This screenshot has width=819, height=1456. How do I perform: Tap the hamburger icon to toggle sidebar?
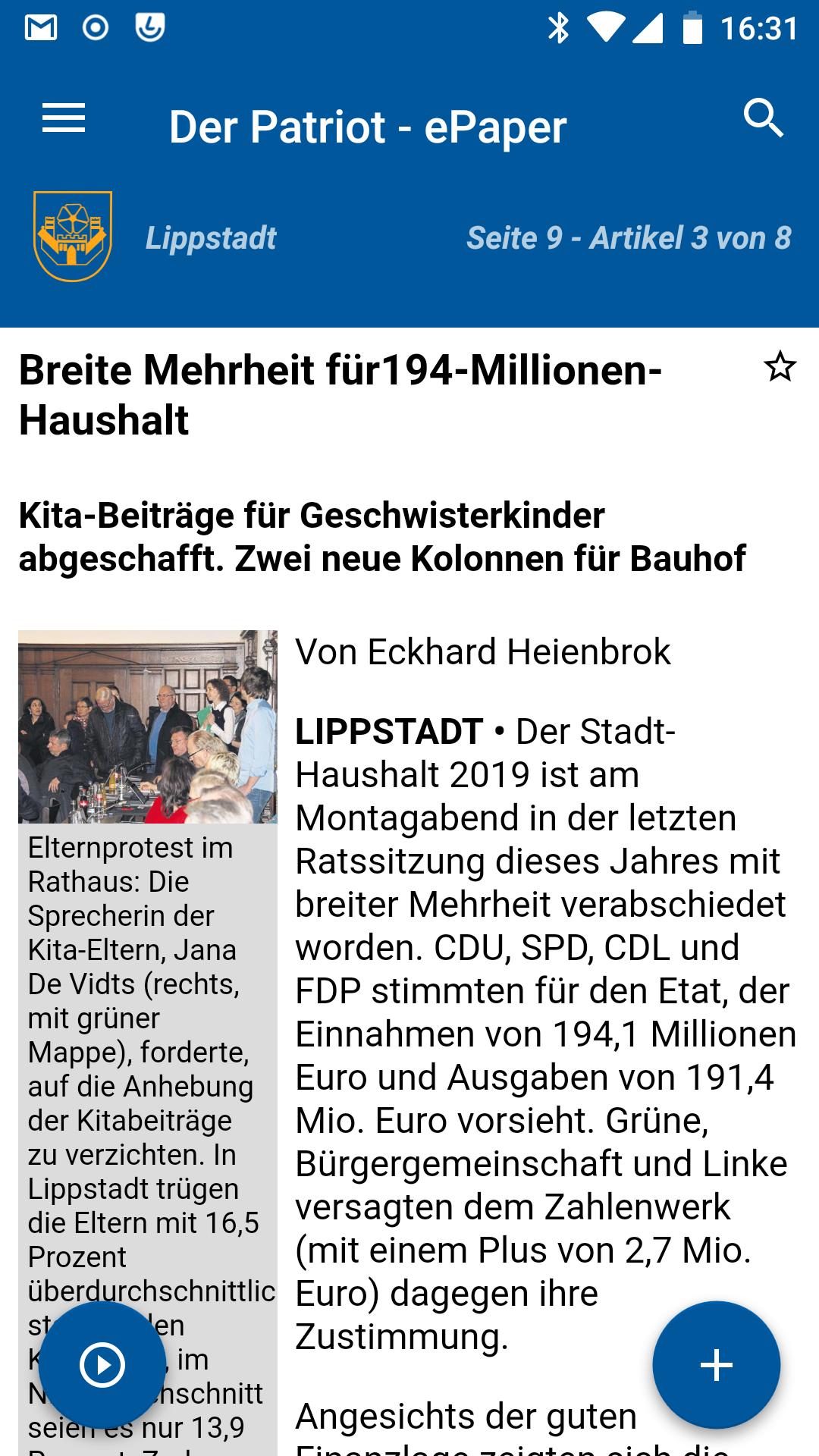point(62,118)
